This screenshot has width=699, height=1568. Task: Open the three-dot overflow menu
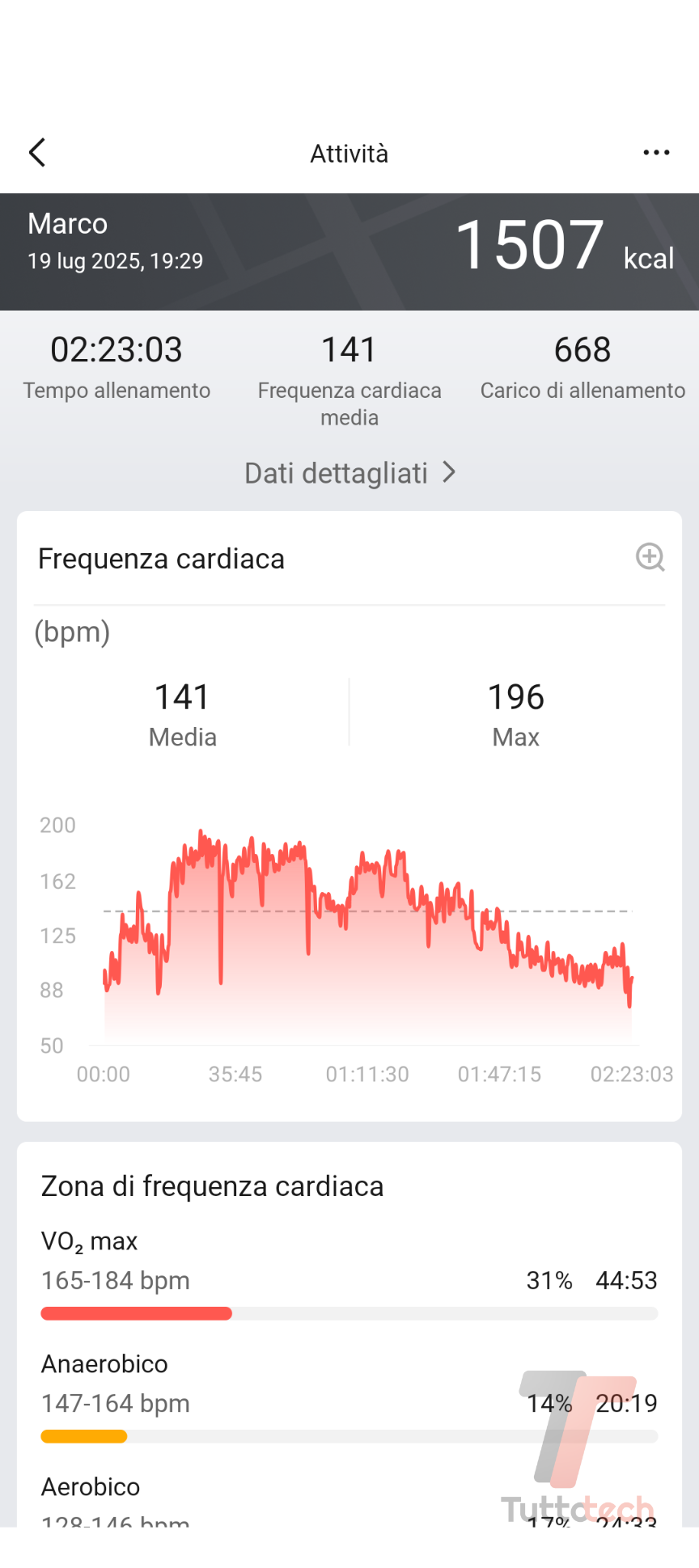click(656, 152)
